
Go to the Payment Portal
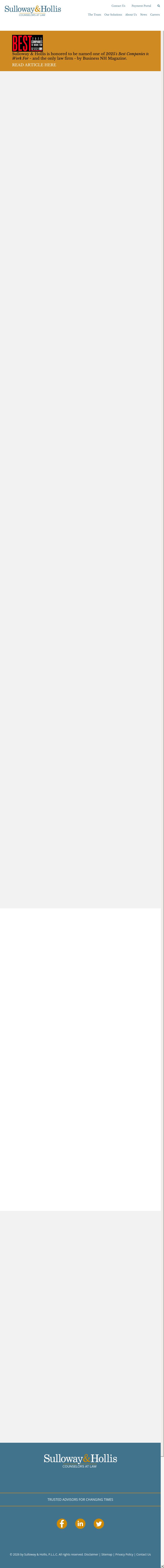tap(141, 6)
